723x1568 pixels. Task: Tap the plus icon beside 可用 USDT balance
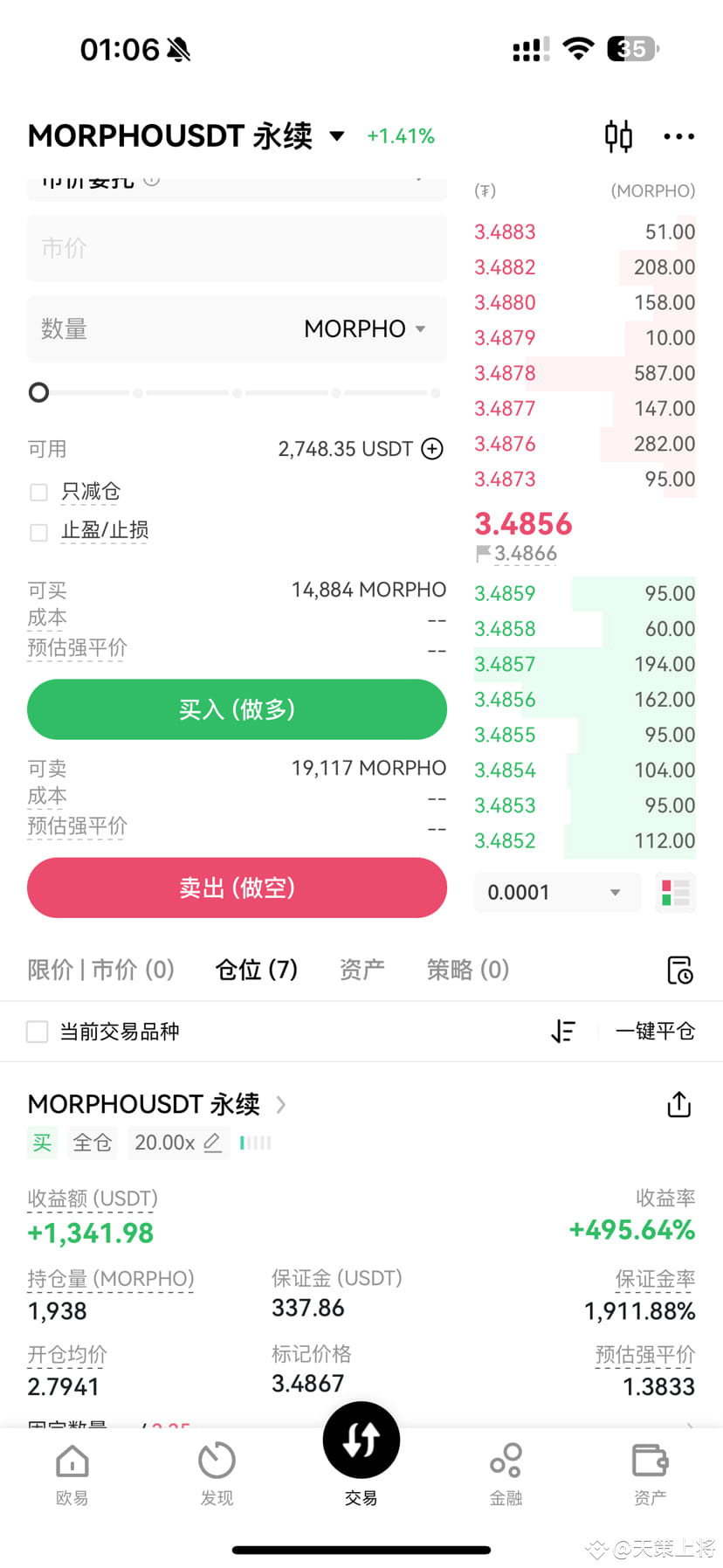click(430, 449)
